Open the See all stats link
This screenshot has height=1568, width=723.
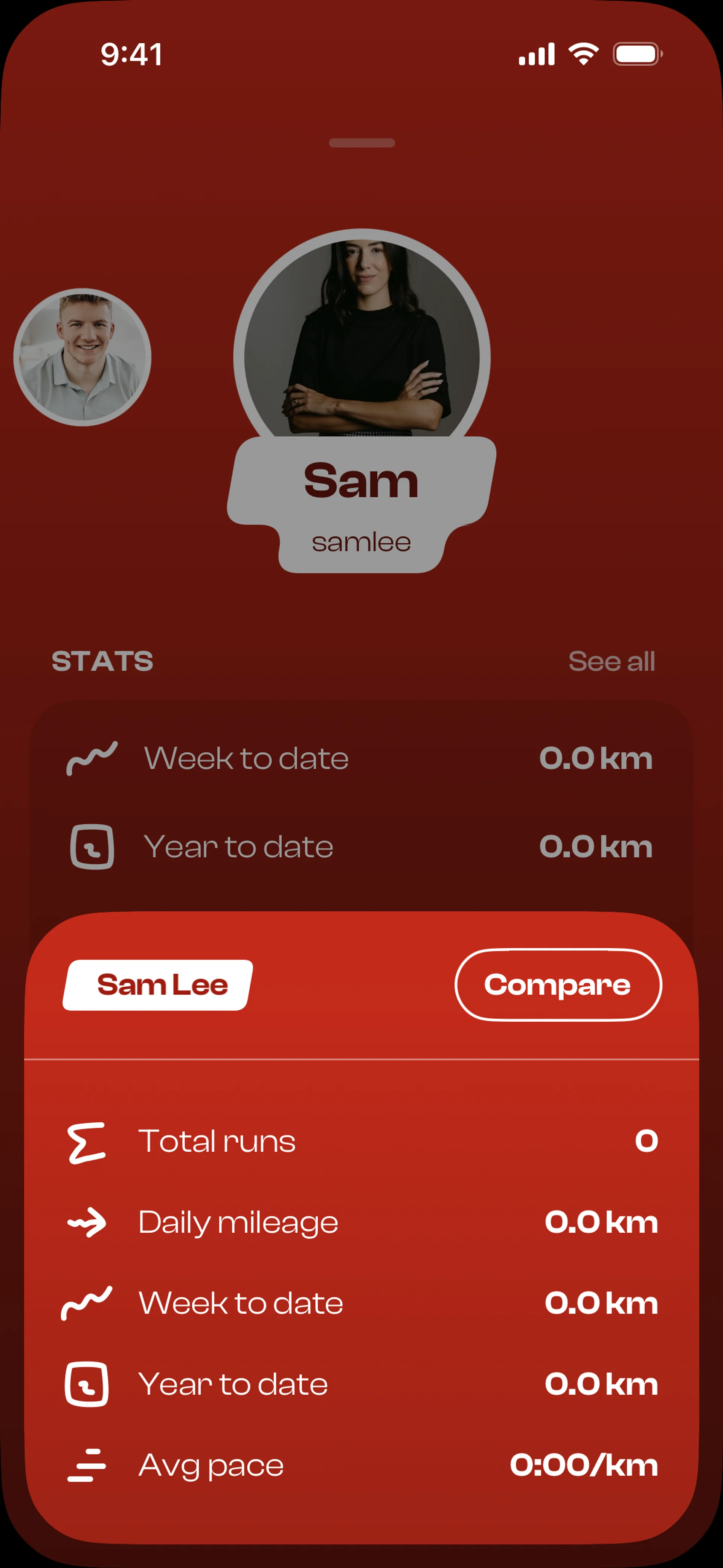(611, 661)
